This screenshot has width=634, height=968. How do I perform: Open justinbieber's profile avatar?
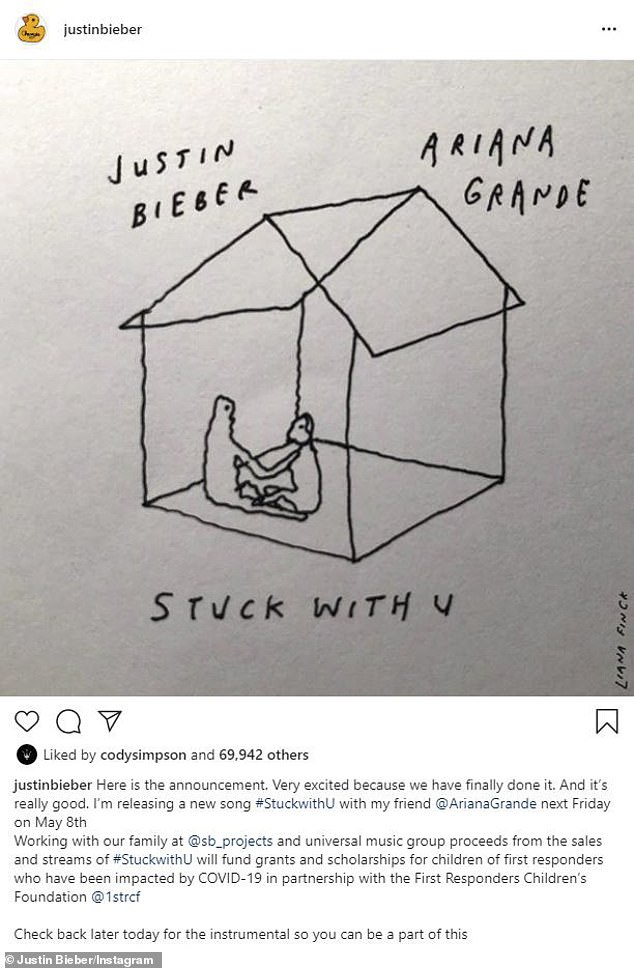(33, 29)
